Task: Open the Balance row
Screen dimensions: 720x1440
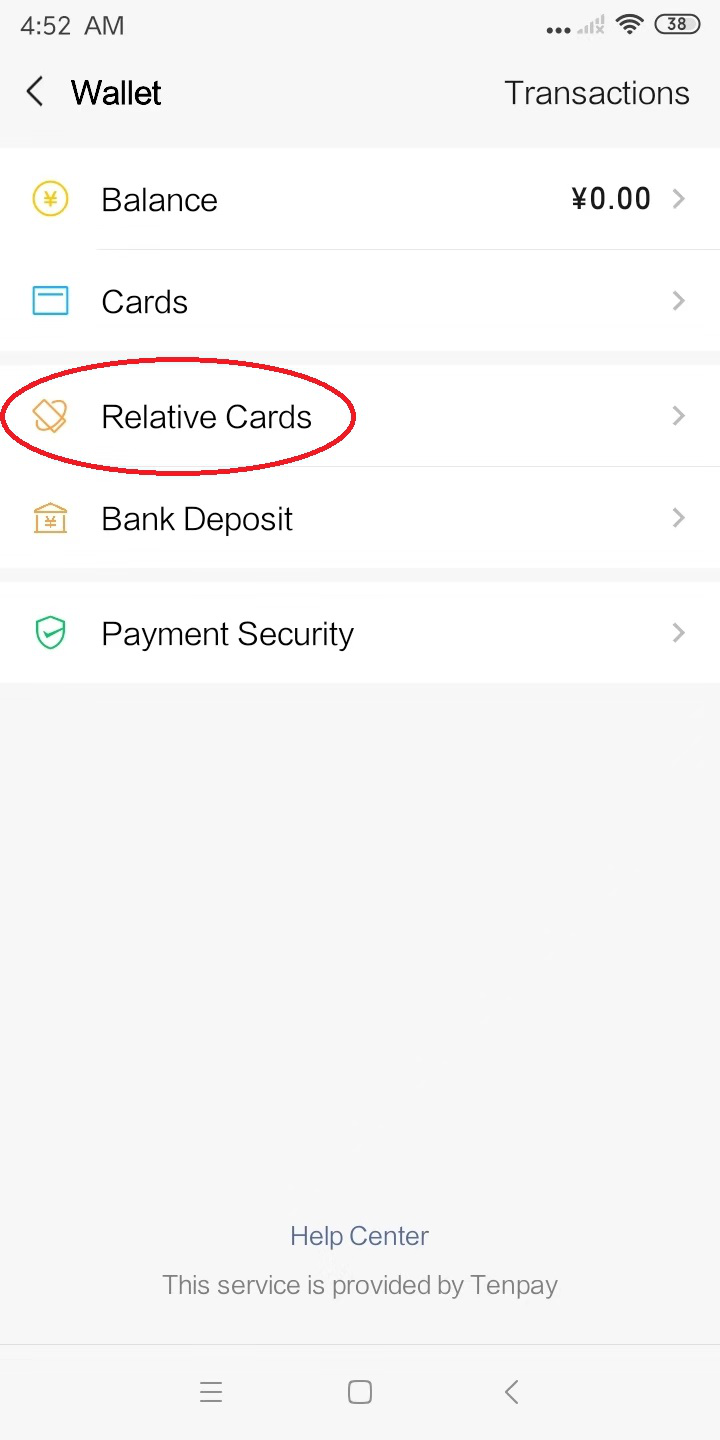Action: tap(360, 199)
